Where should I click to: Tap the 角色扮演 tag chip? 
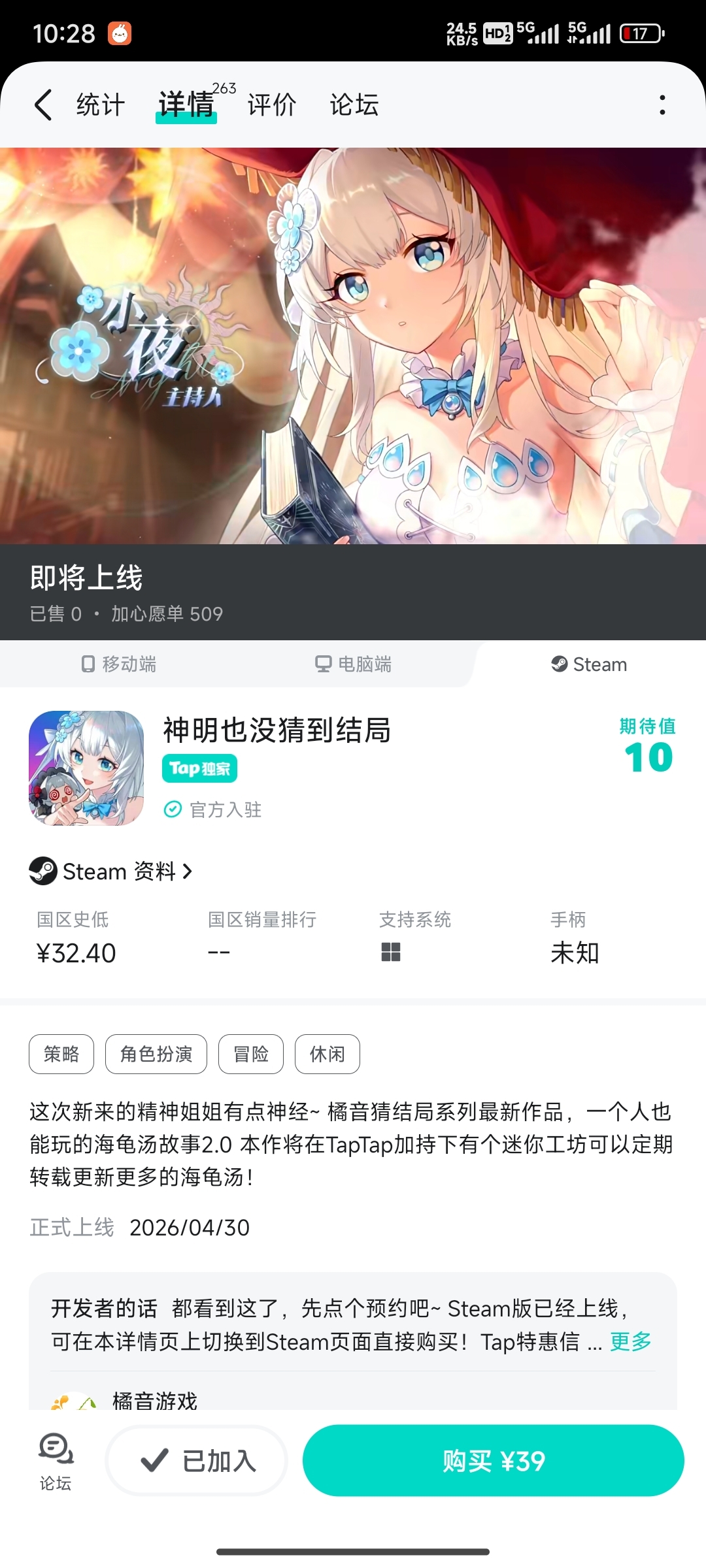156,1054
